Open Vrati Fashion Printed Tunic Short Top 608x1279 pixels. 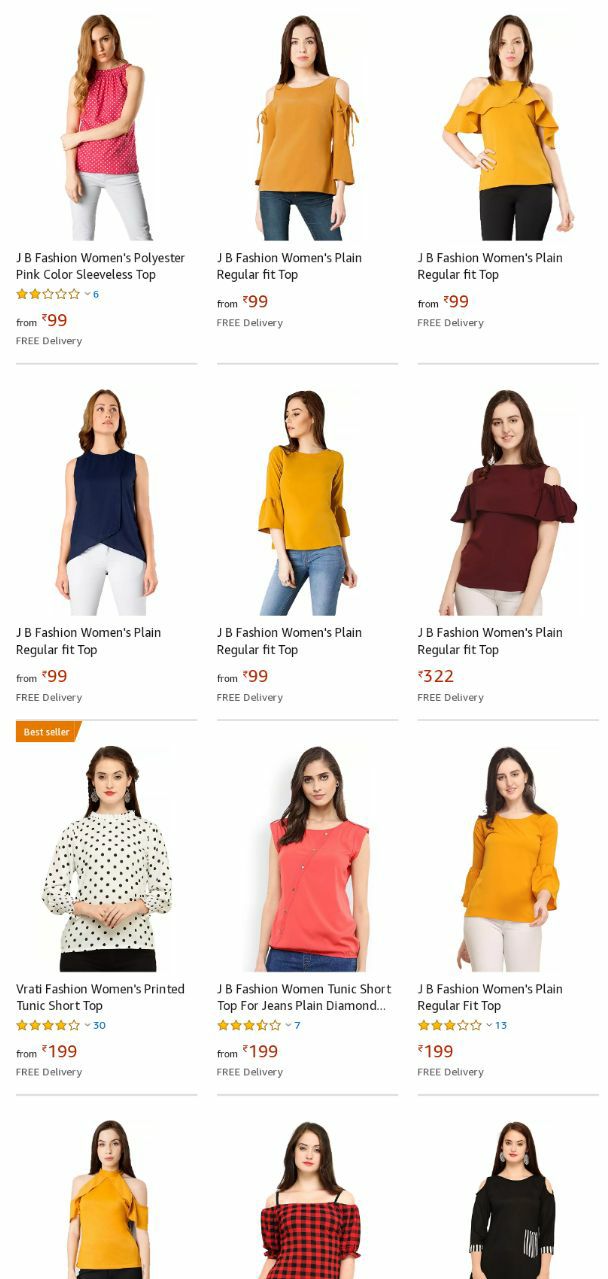click(100, 997)
